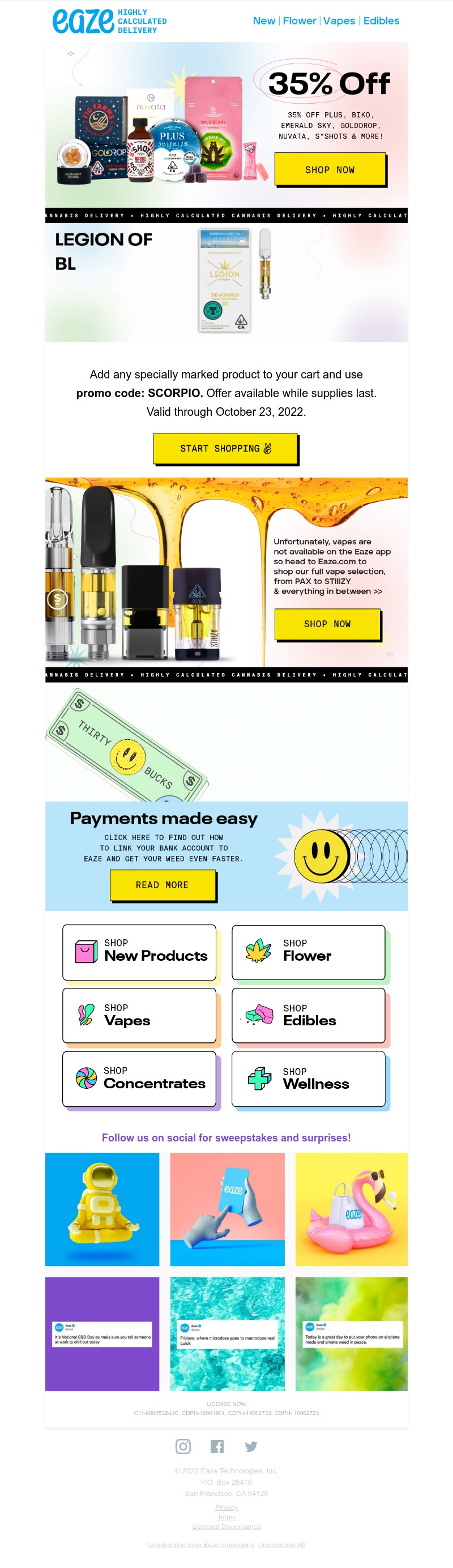
Task: Tap Shop Now under 35% Off
Action: tap(330, 169)
